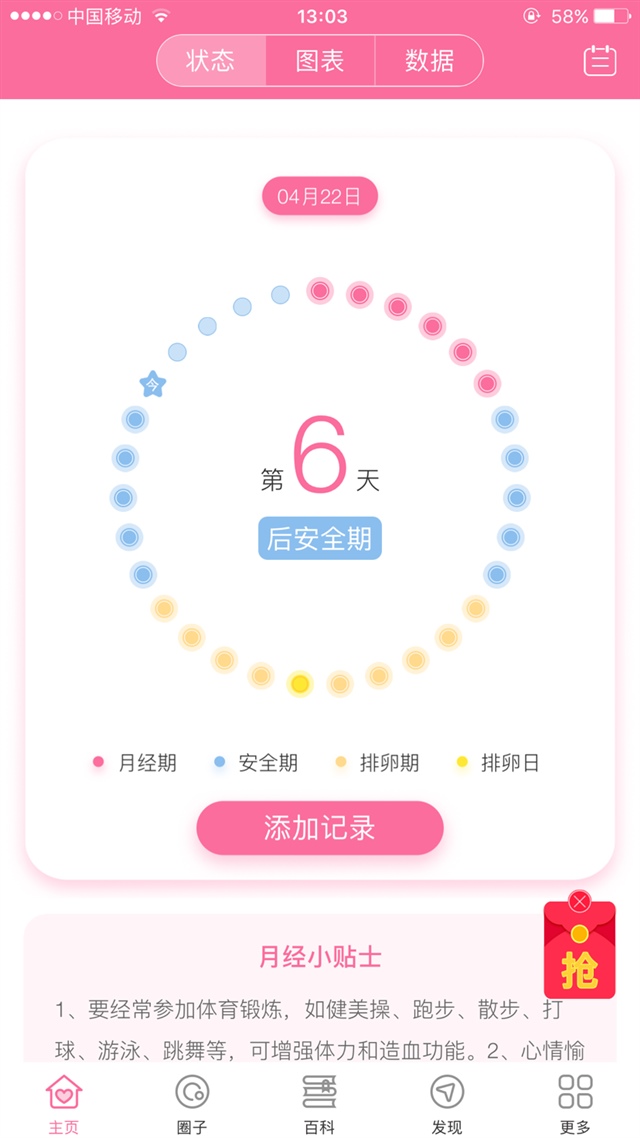Switch to the 图表 tab

tap(320, 61)
